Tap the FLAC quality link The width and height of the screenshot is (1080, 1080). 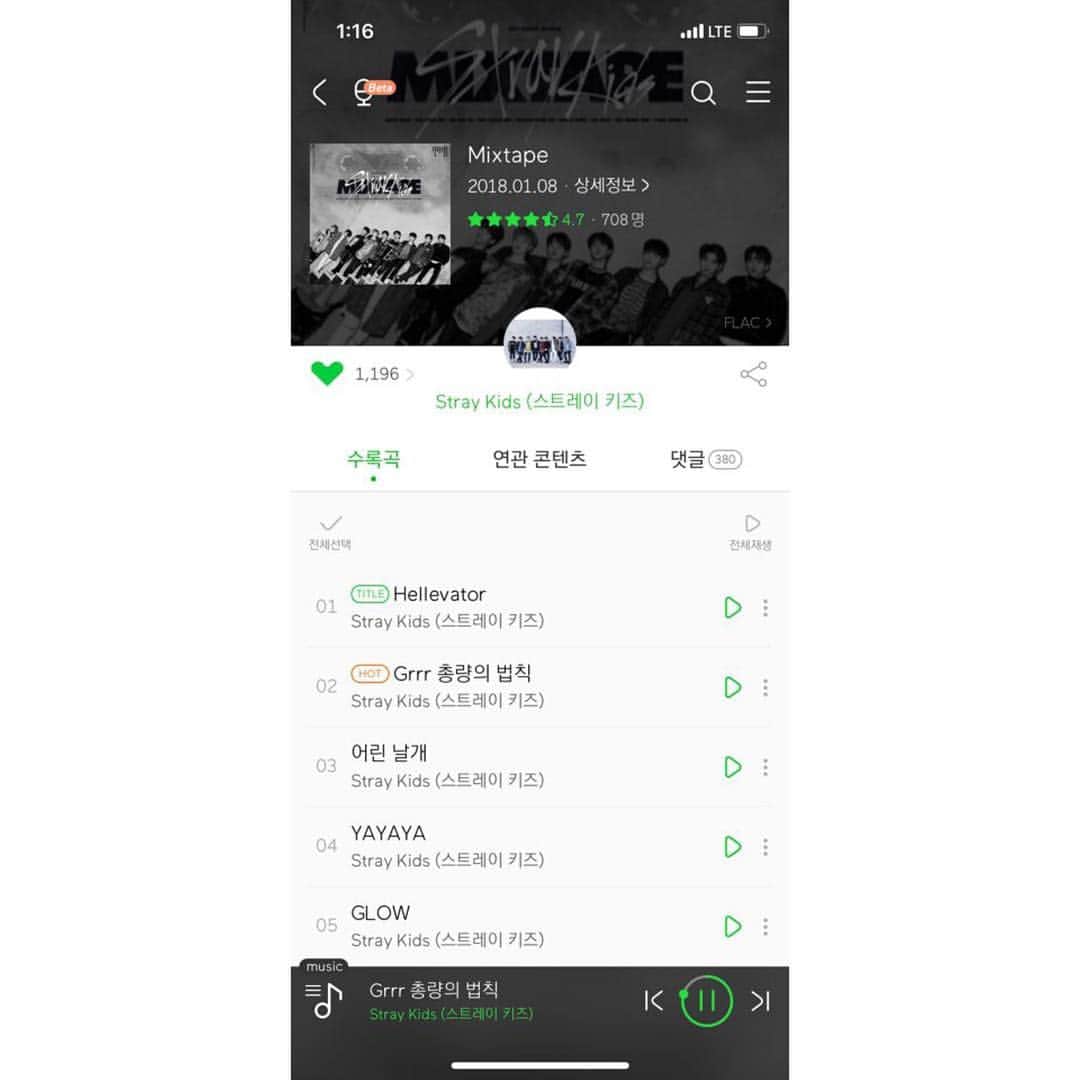(x=747, y=323)
